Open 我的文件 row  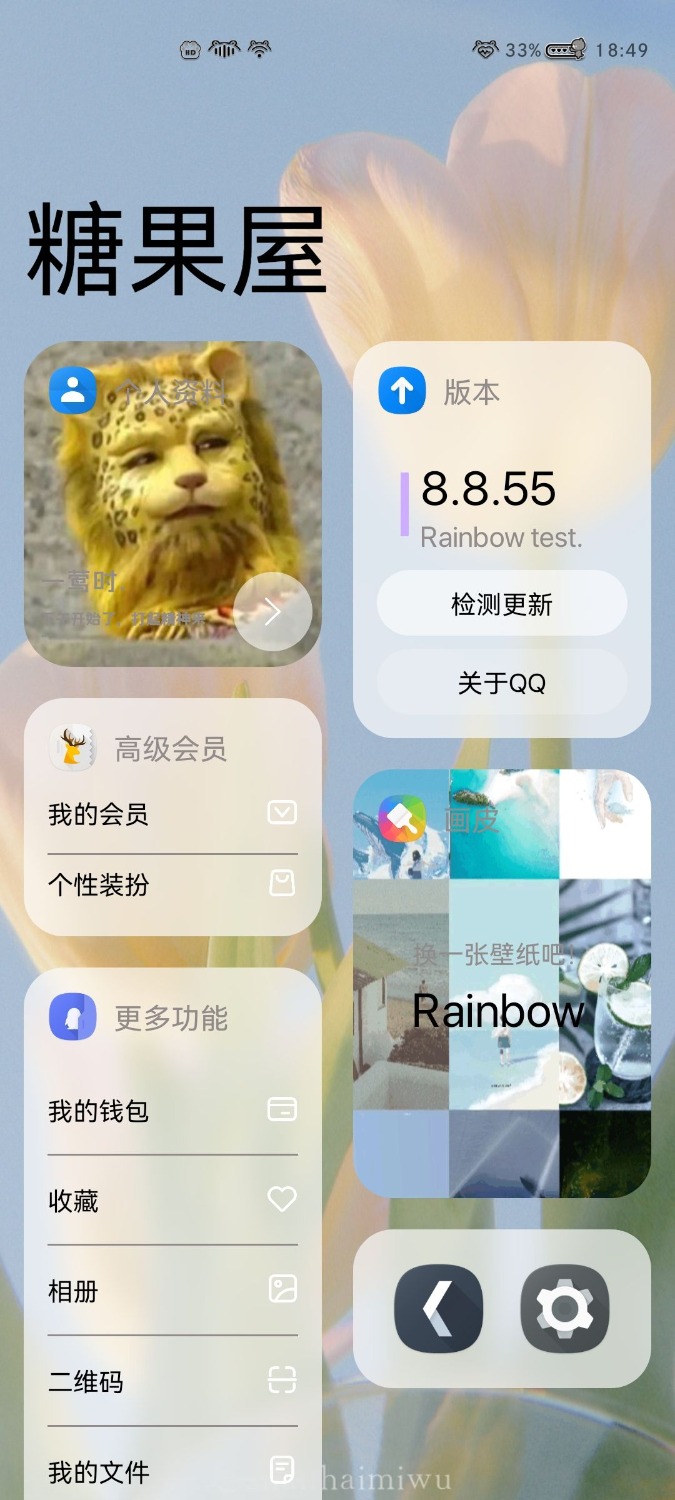point(172,1471)
